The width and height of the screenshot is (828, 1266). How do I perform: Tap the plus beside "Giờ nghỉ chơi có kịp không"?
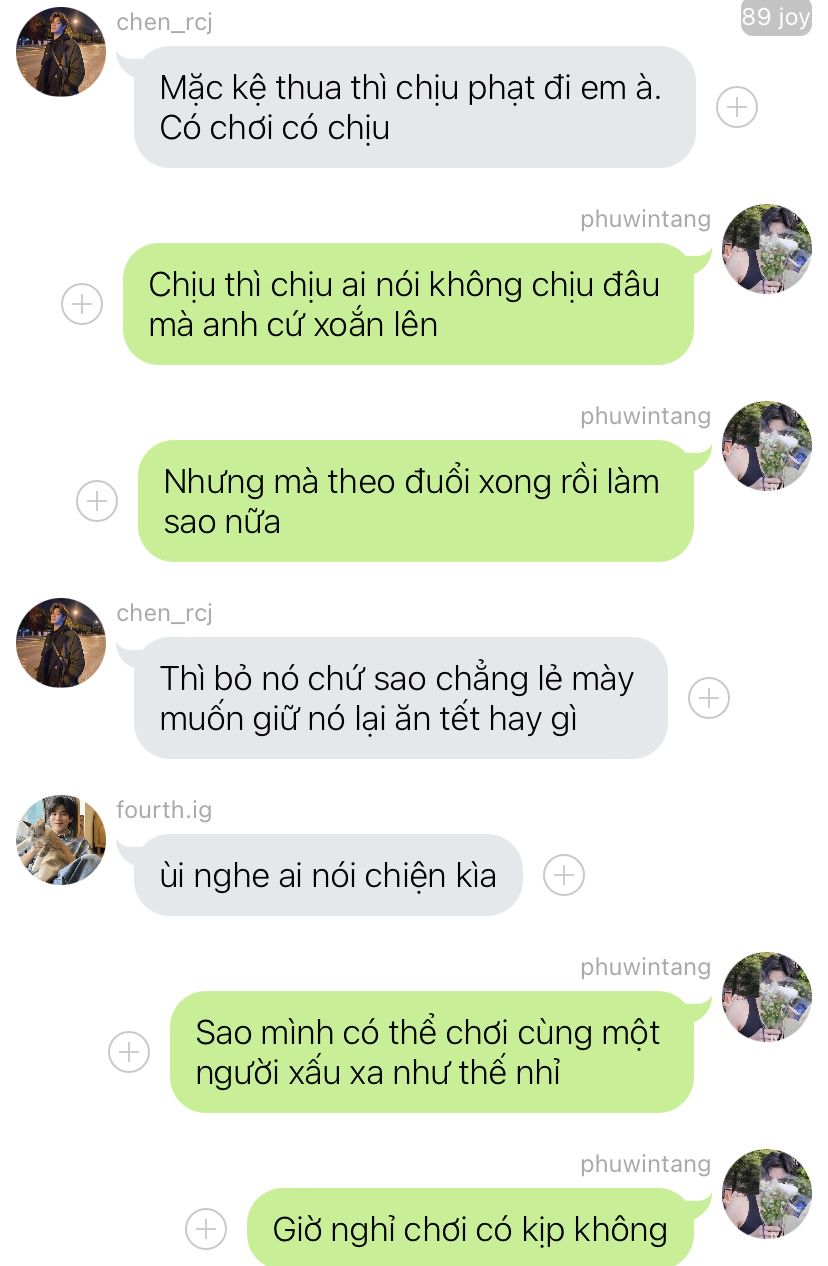pos(206,1229)
